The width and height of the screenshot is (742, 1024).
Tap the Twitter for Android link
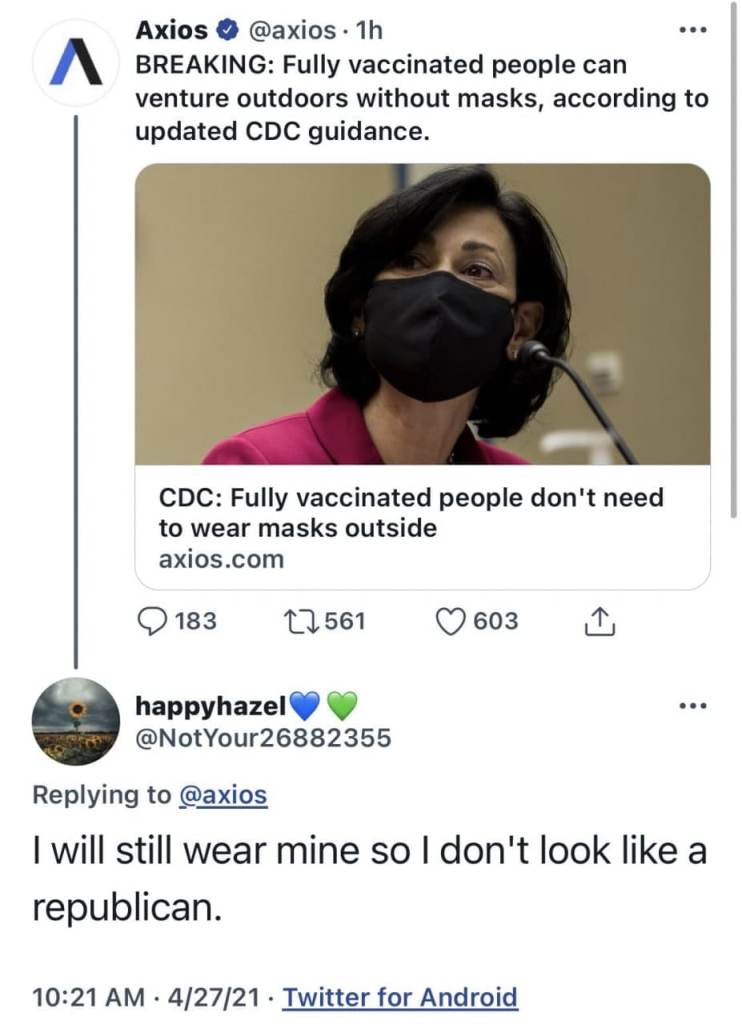click(400, 997)
